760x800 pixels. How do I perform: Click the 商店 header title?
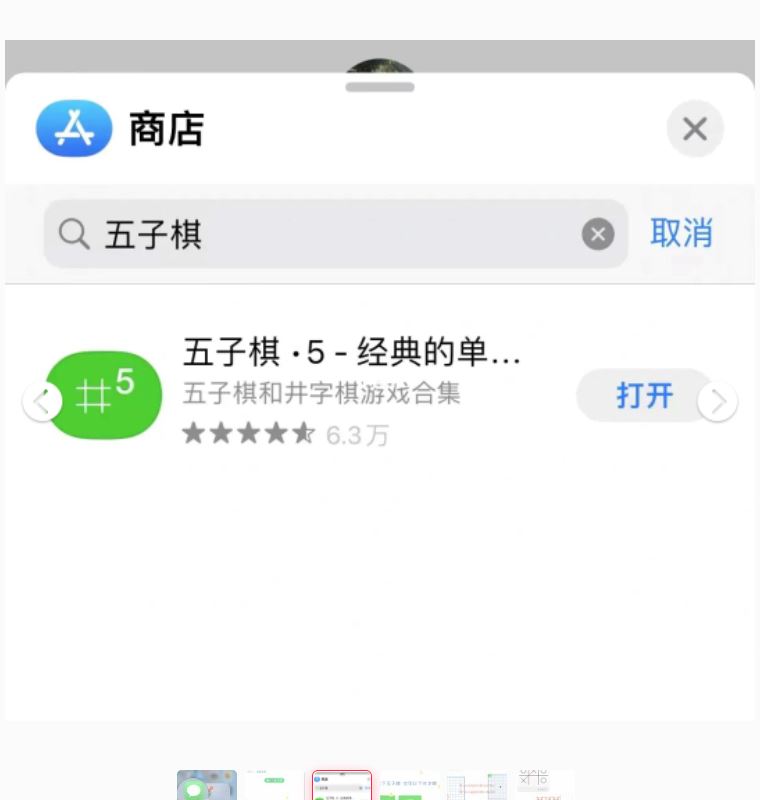tap(166, 128)
